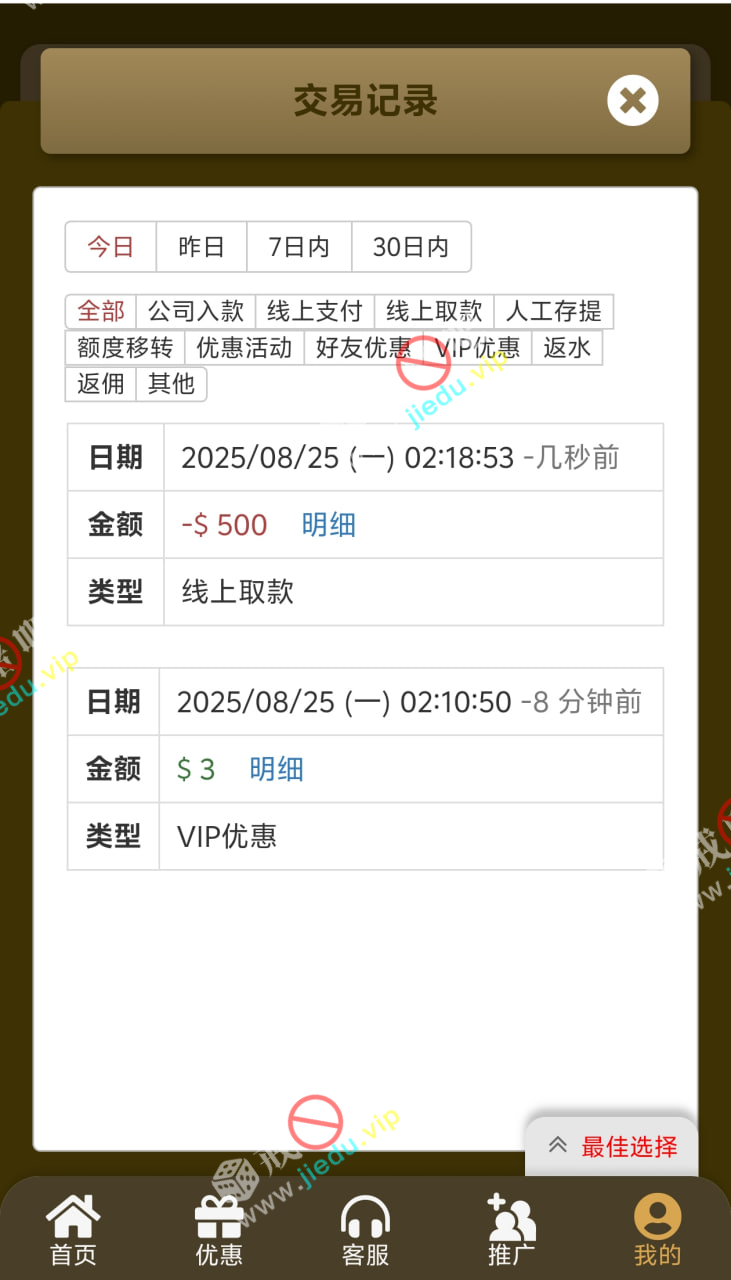731x1280 pixels.
Task: Filter by 返水
Action: (x=567, y=348)
